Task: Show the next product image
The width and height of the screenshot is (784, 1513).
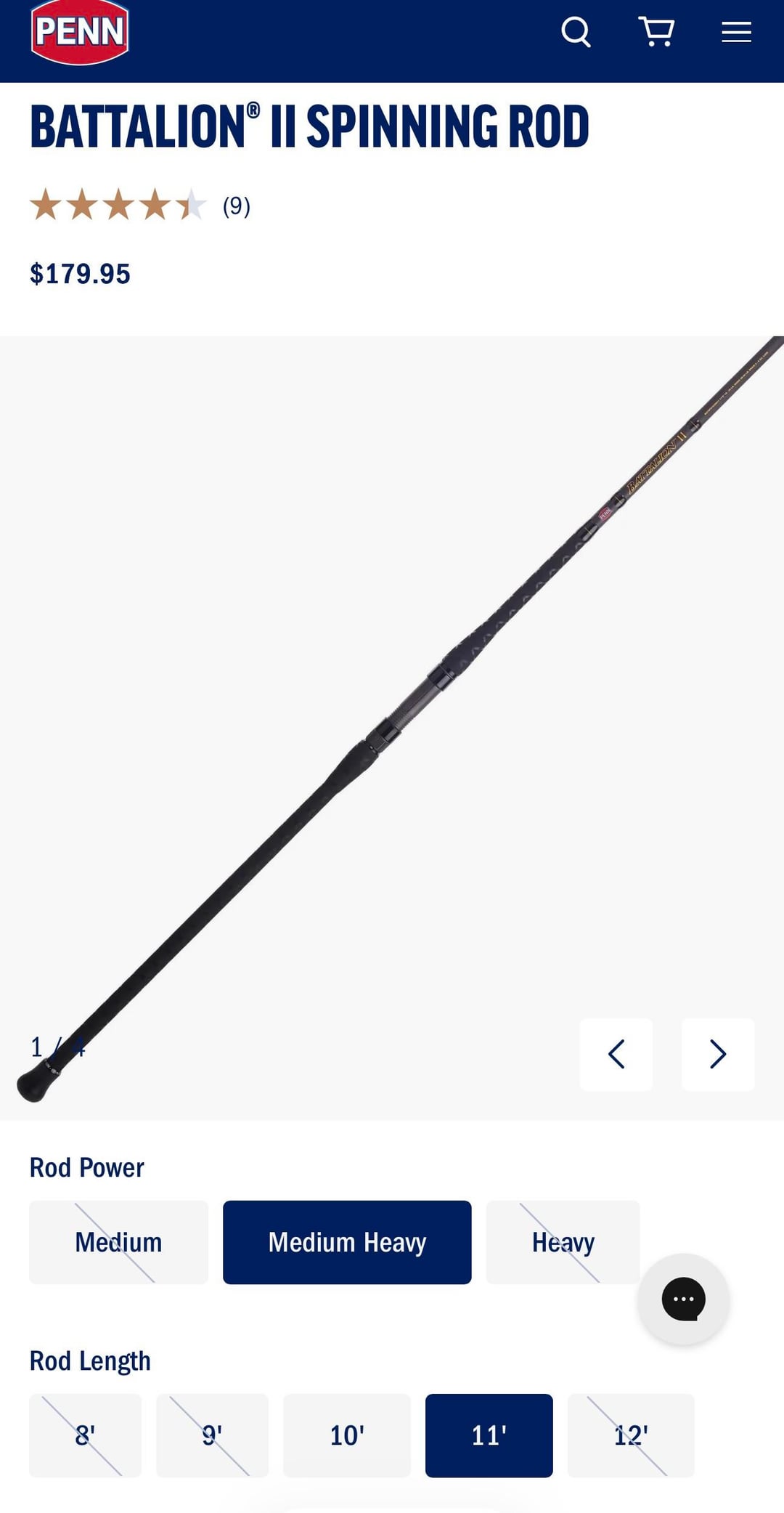Action: (x=717, y=1054)
